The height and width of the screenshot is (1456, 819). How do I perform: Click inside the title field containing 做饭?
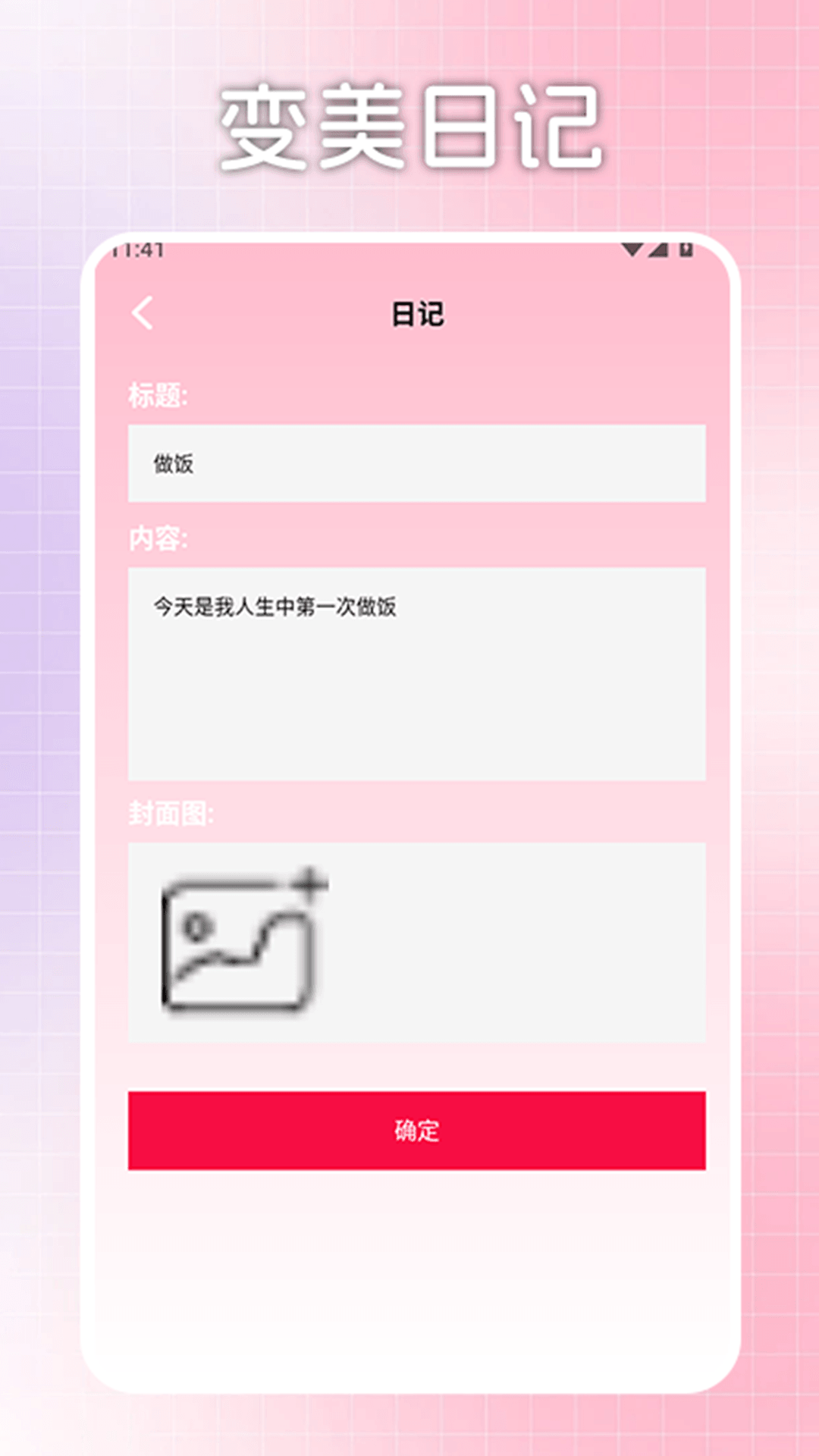point(416,463)
